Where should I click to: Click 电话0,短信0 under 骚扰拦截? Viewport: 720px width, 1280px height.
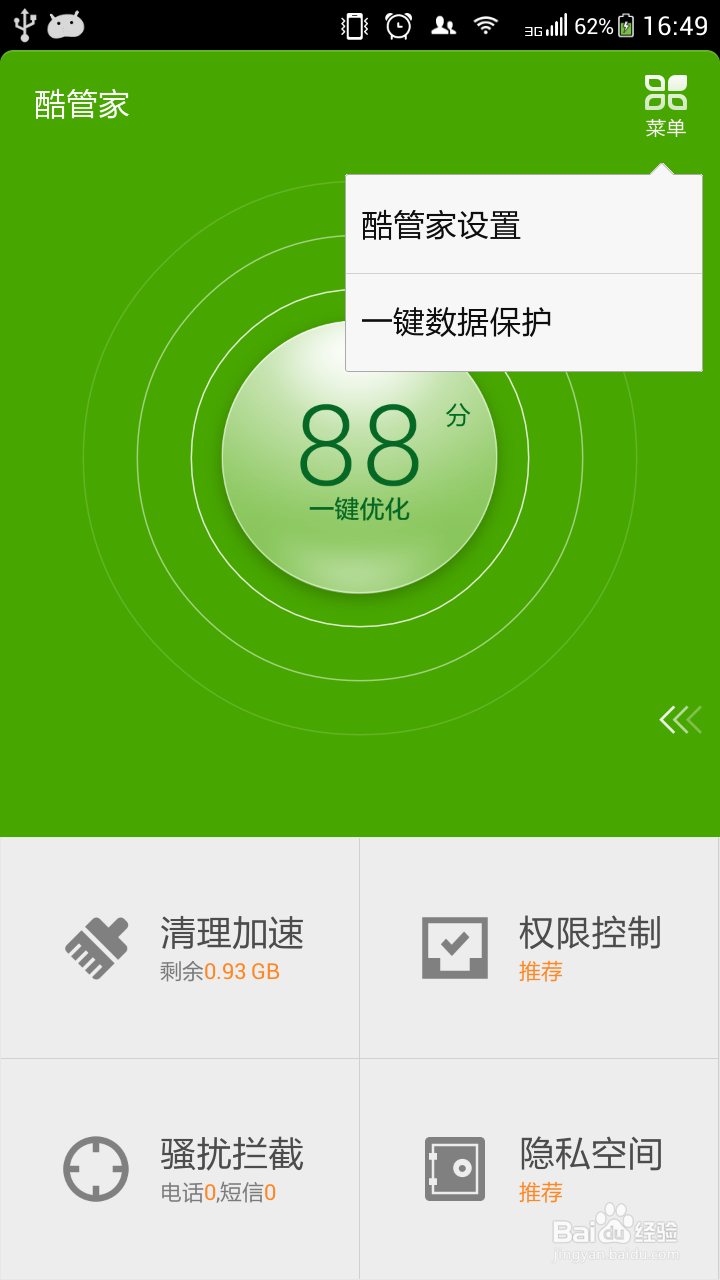(x=222, y=1192)
